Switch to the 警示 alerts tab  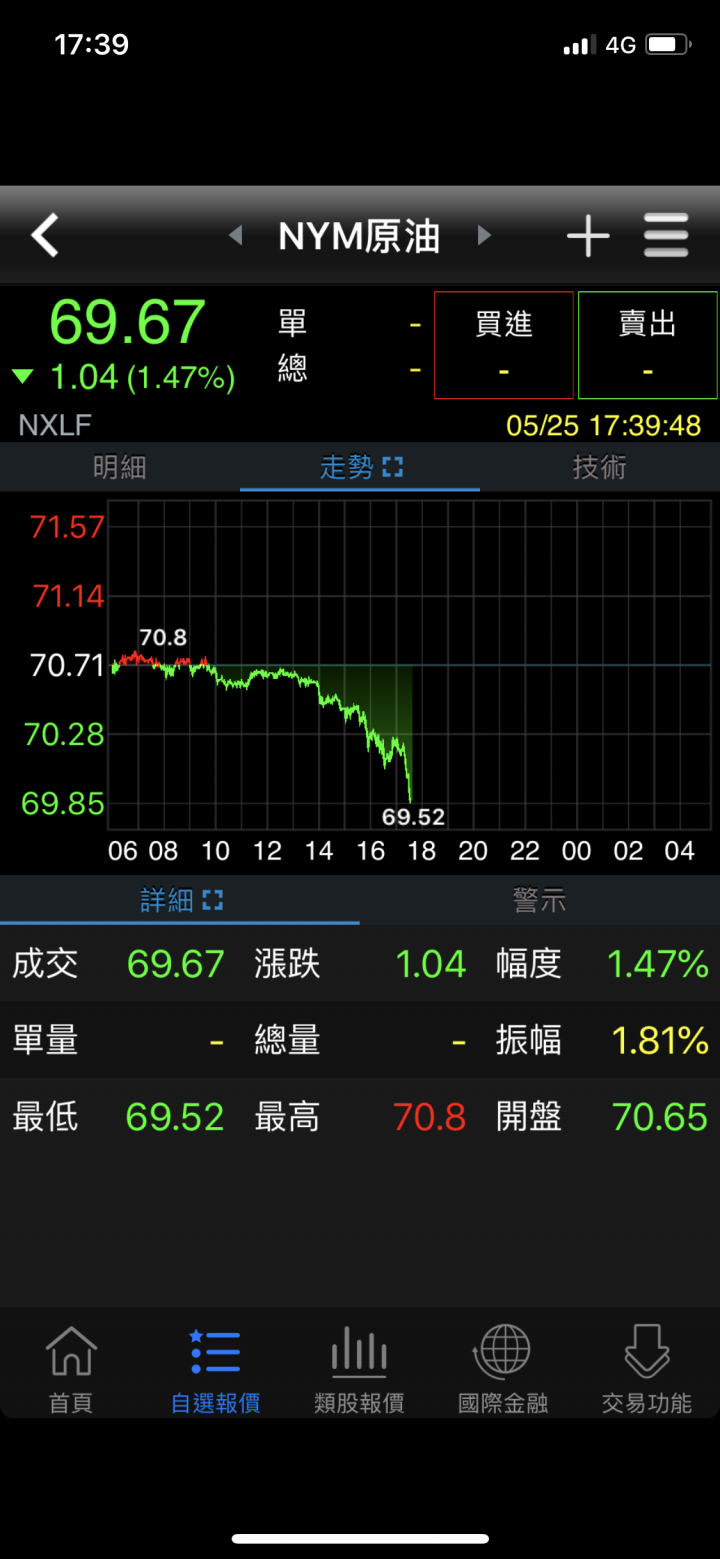pos(540,900)
